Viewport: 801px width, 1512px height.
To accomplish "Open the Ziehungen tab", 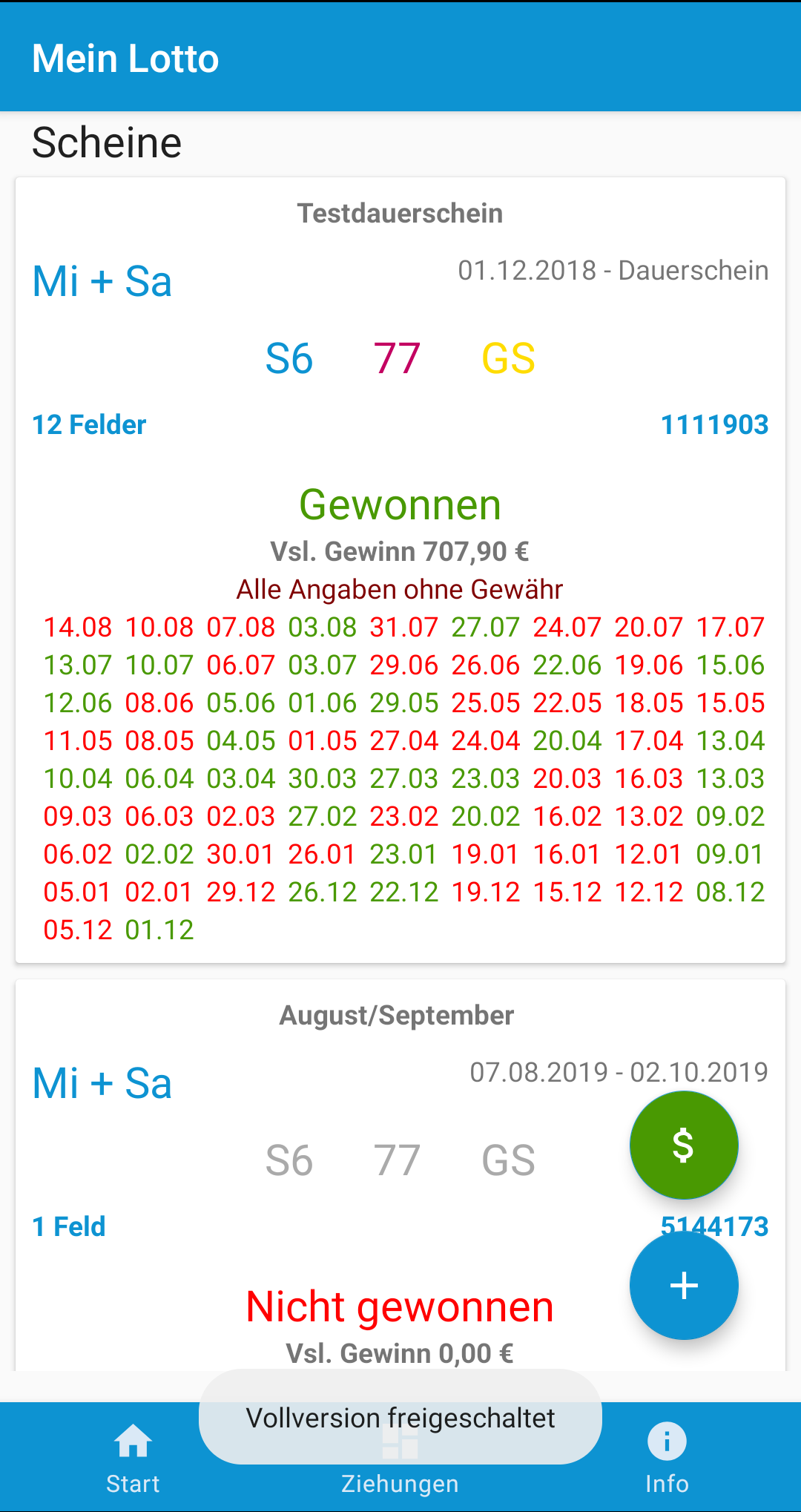I will tap(400, 1458).
